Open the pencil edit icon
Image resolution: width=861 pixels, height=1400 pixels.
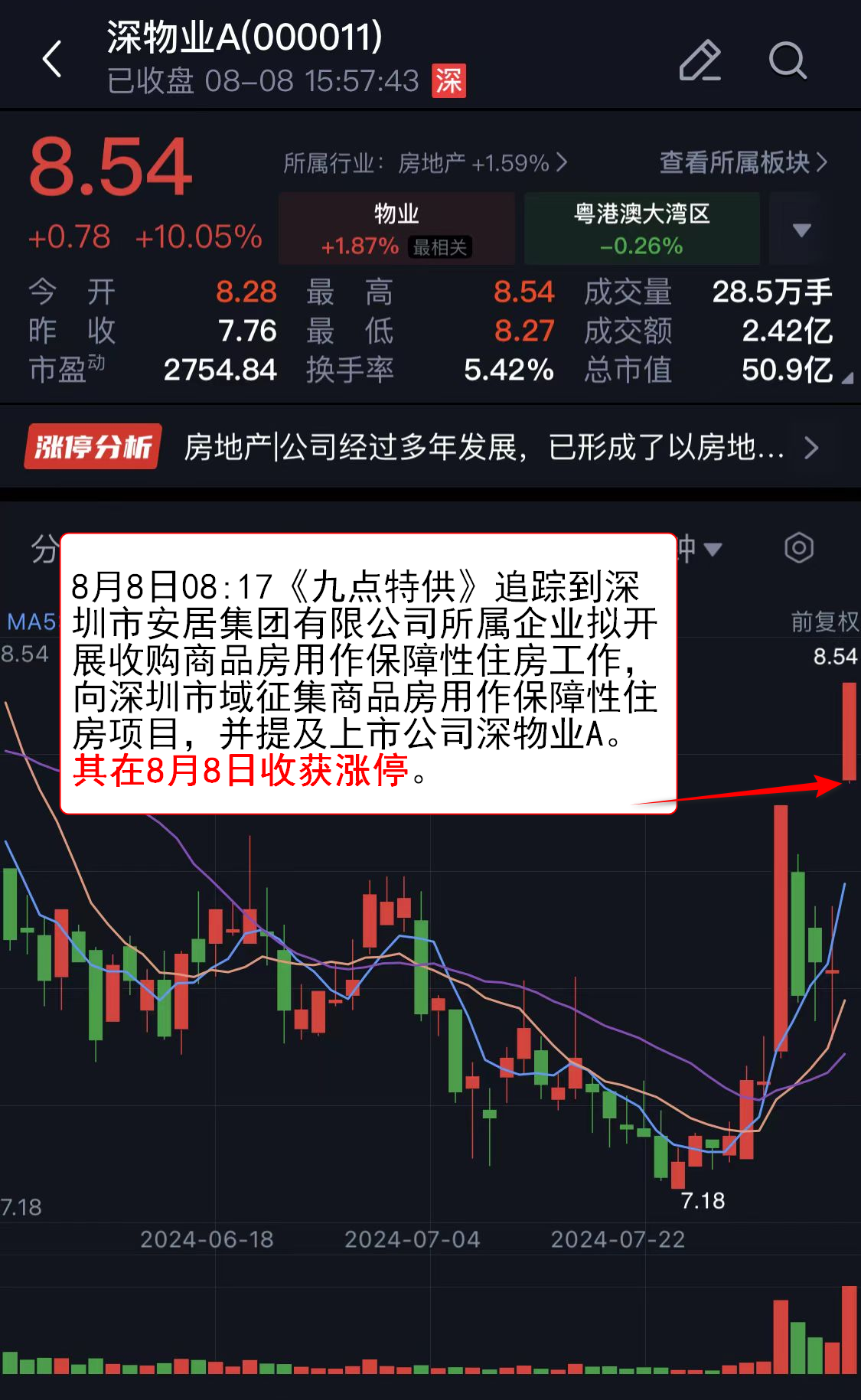tap(700, 60)
